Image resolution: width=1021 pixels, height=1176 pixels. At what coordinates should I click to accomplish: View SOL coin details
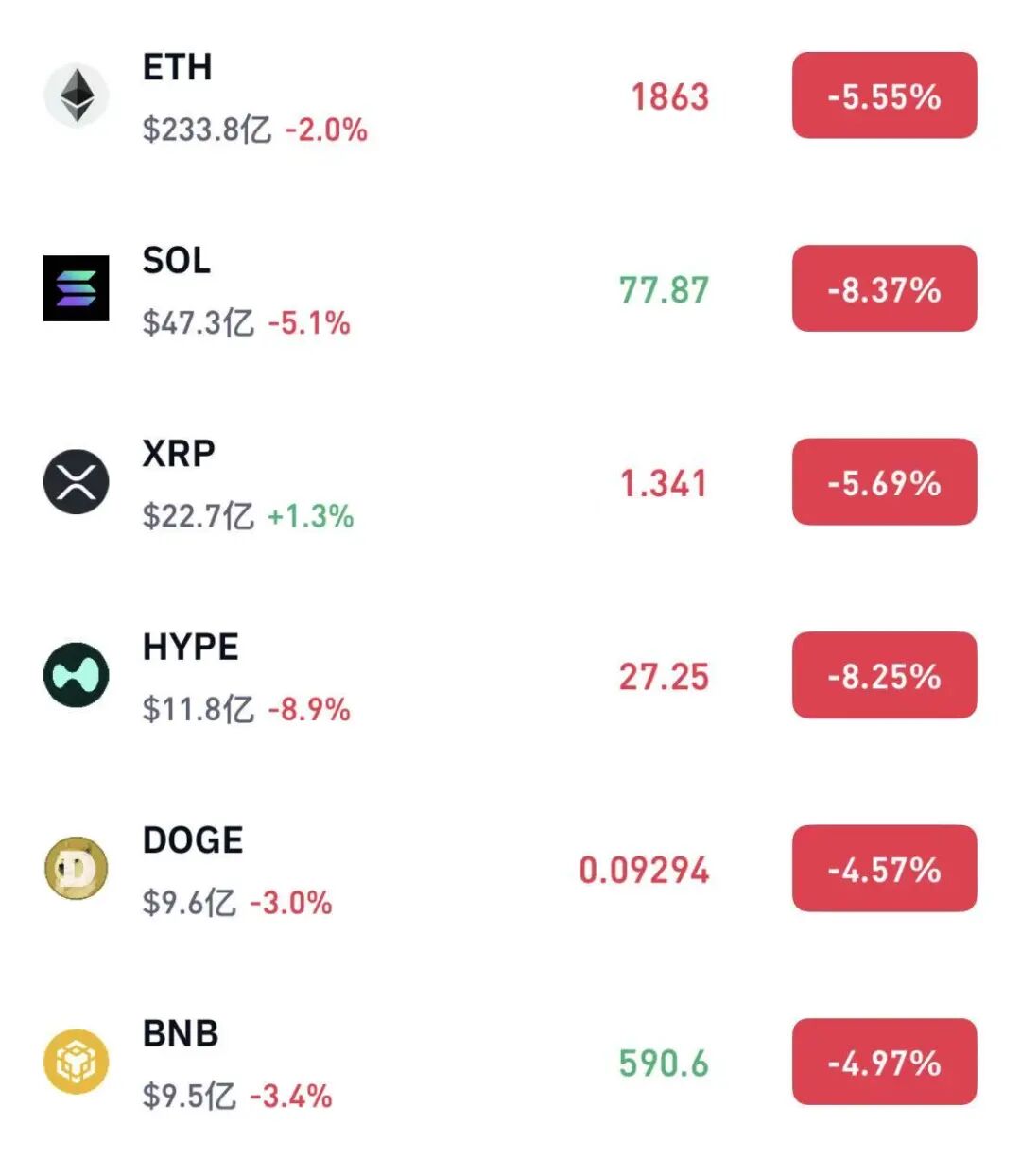[x=177, y=261]
